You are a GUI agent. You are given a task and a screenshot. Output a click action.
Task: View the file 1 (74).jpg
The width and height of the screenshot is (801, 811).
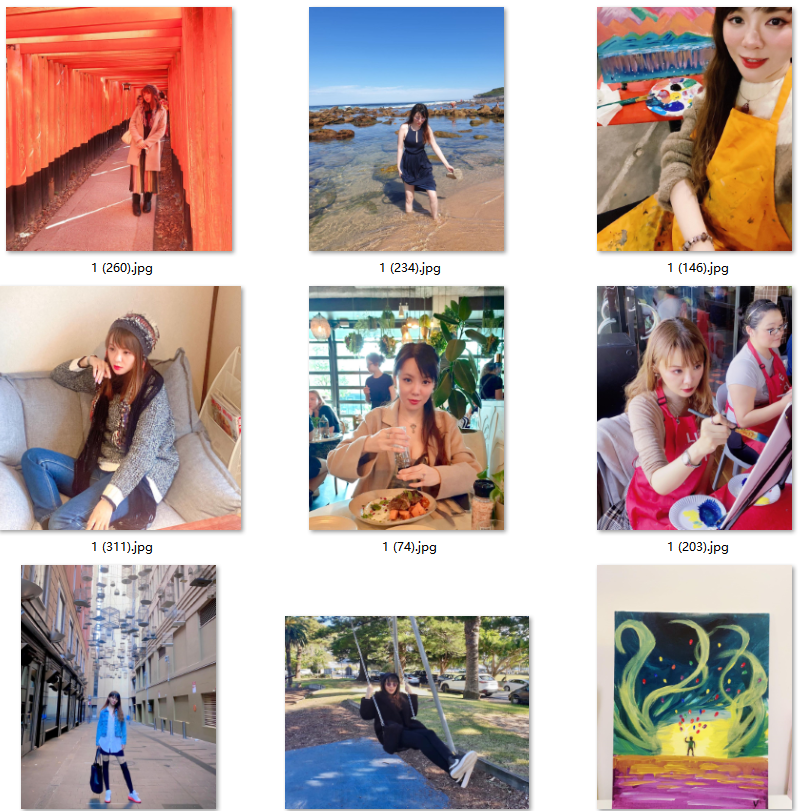(407, 408)
